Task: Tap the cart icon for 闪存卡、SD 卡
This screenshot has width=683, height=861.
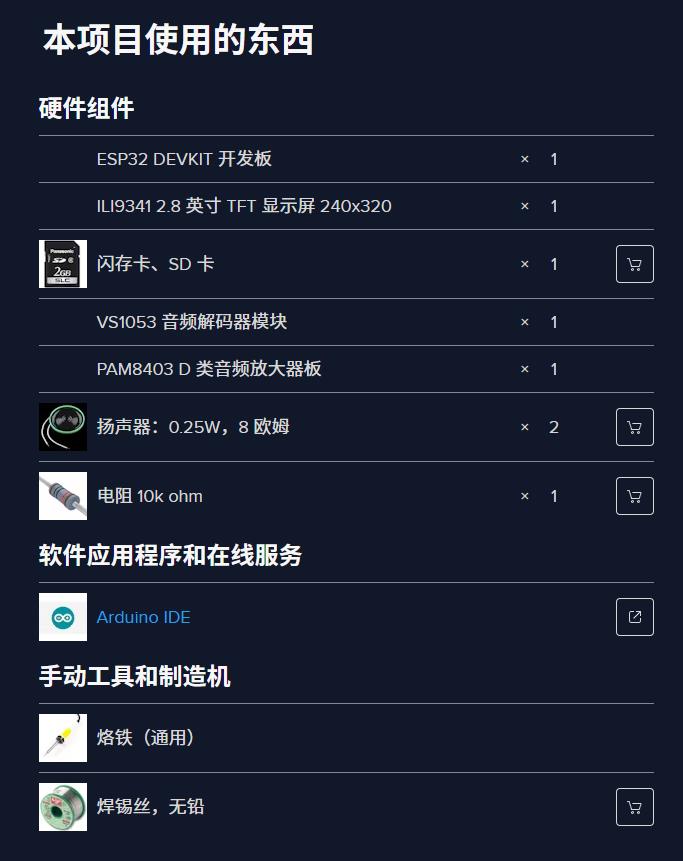Action: [634, 264]
